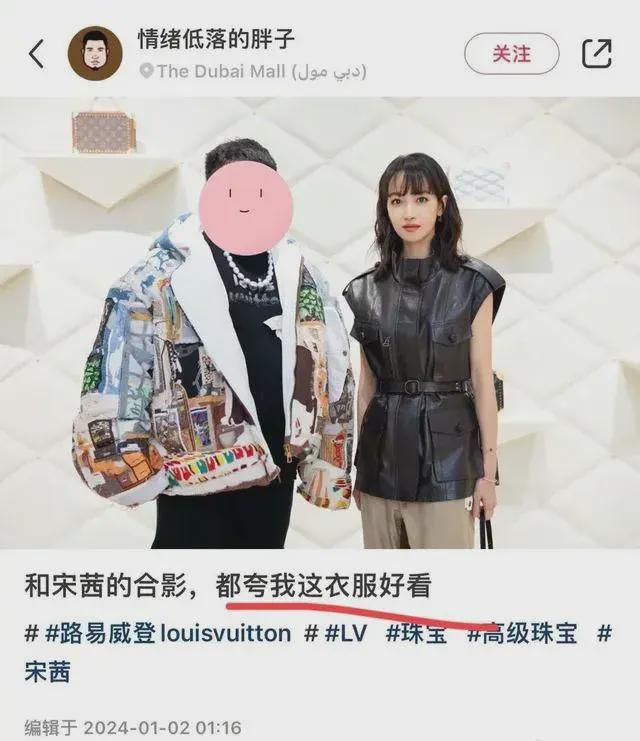640x741 pixels.
Task: Open the #宋茜 hashtag
Action: click(48, 671)
